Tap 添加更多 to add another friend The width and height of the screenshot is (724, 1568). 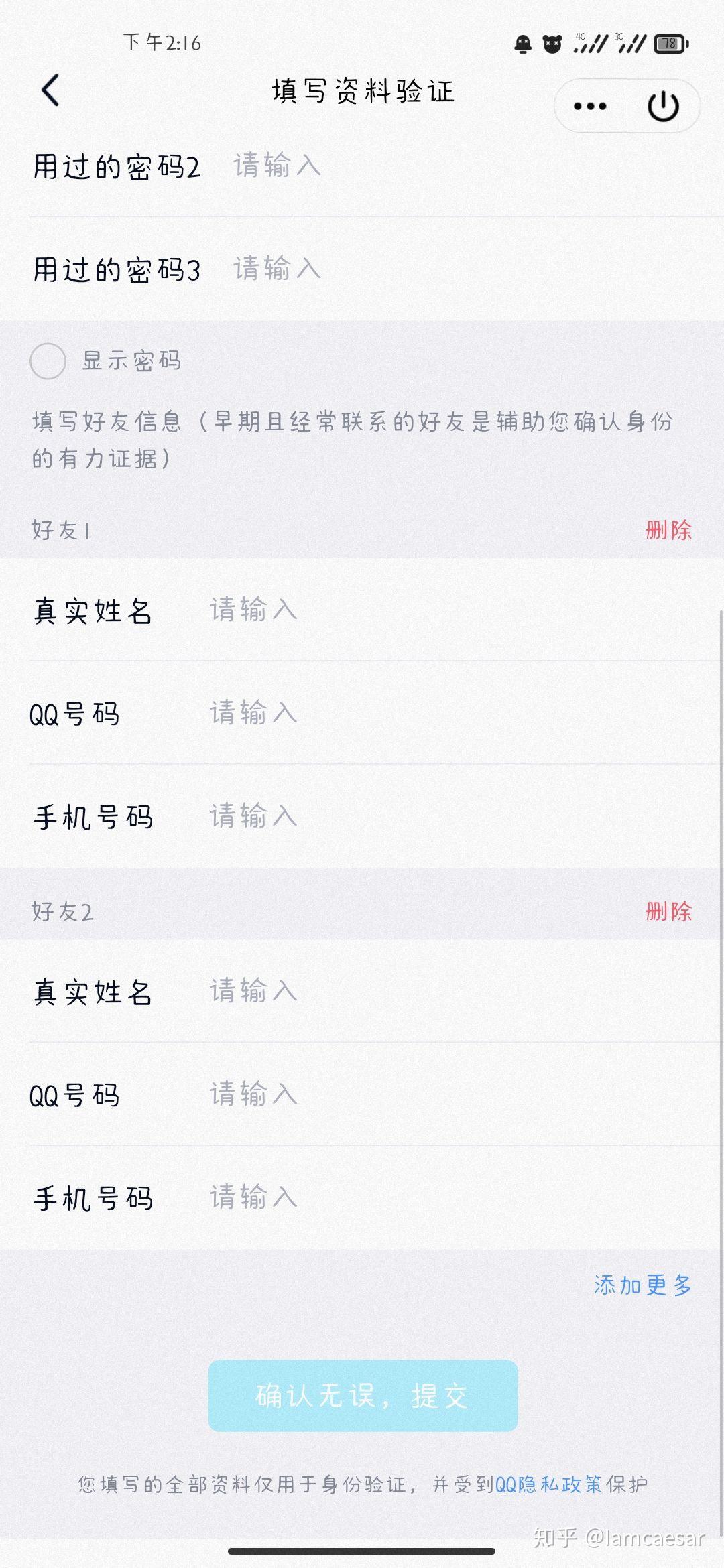click(x=642, y=1285)
